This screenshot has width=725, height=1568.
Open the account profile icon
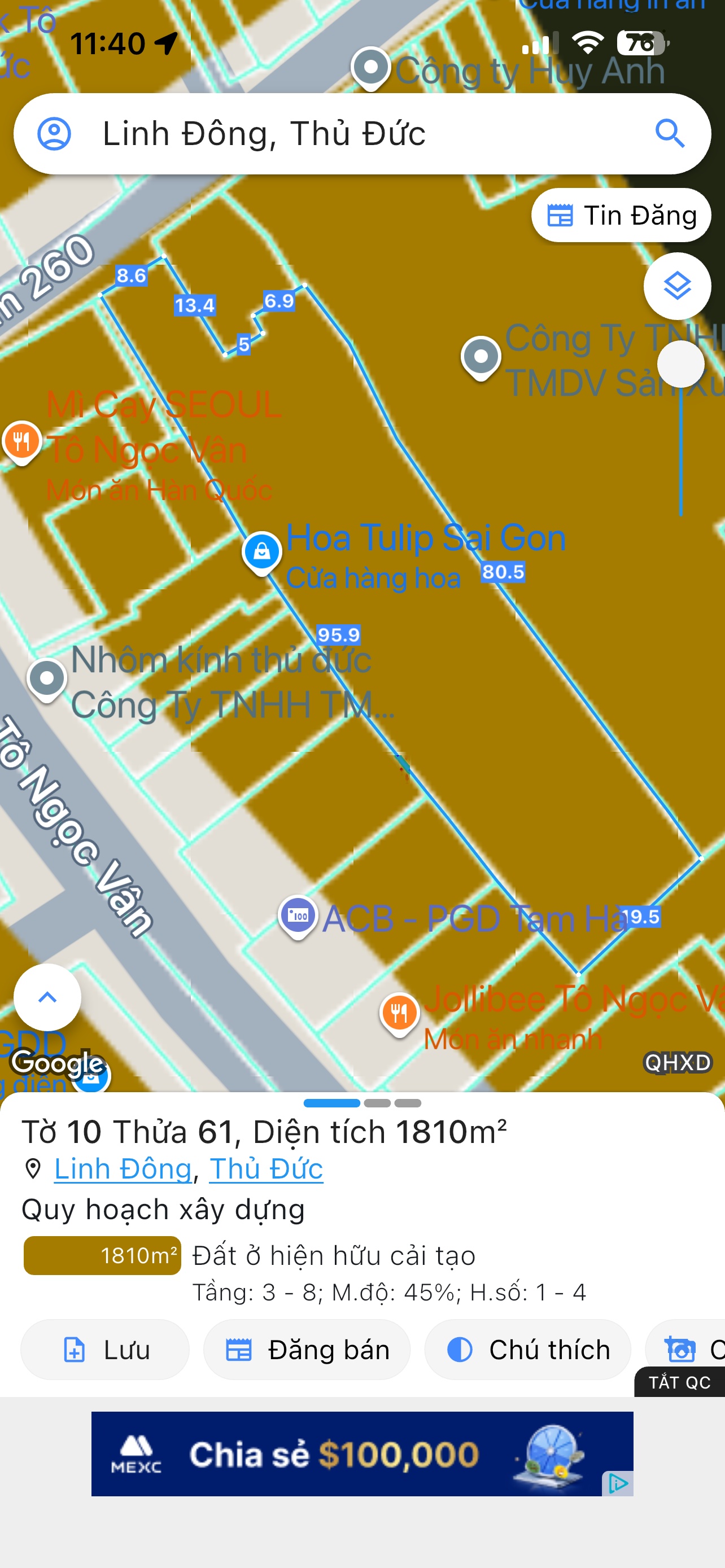(54, 133)
